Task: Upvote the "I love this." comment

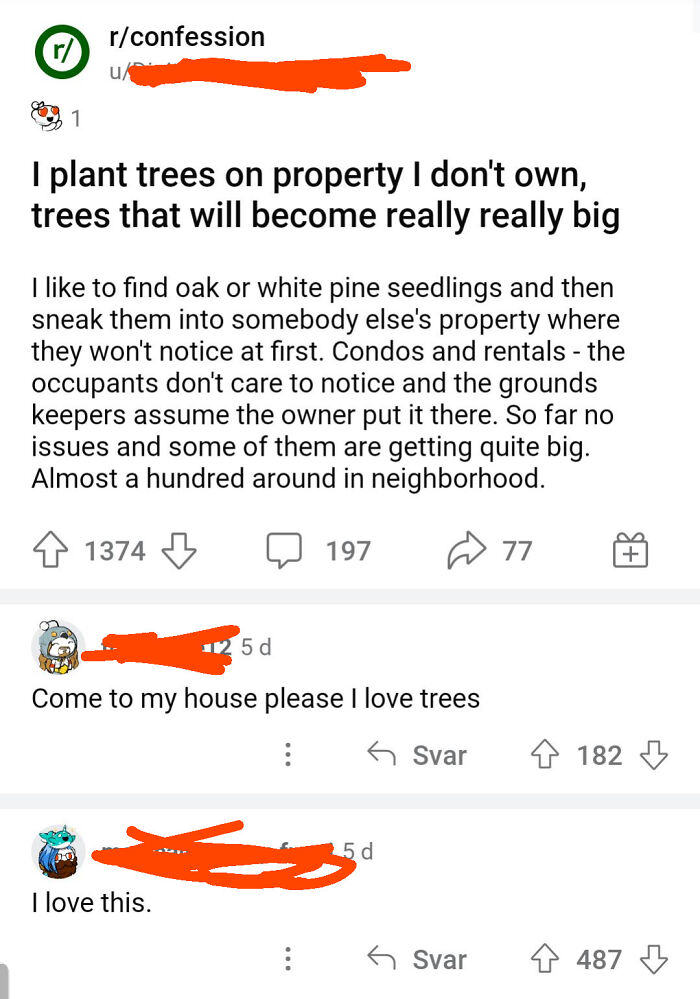Action: tap(543, 960)
